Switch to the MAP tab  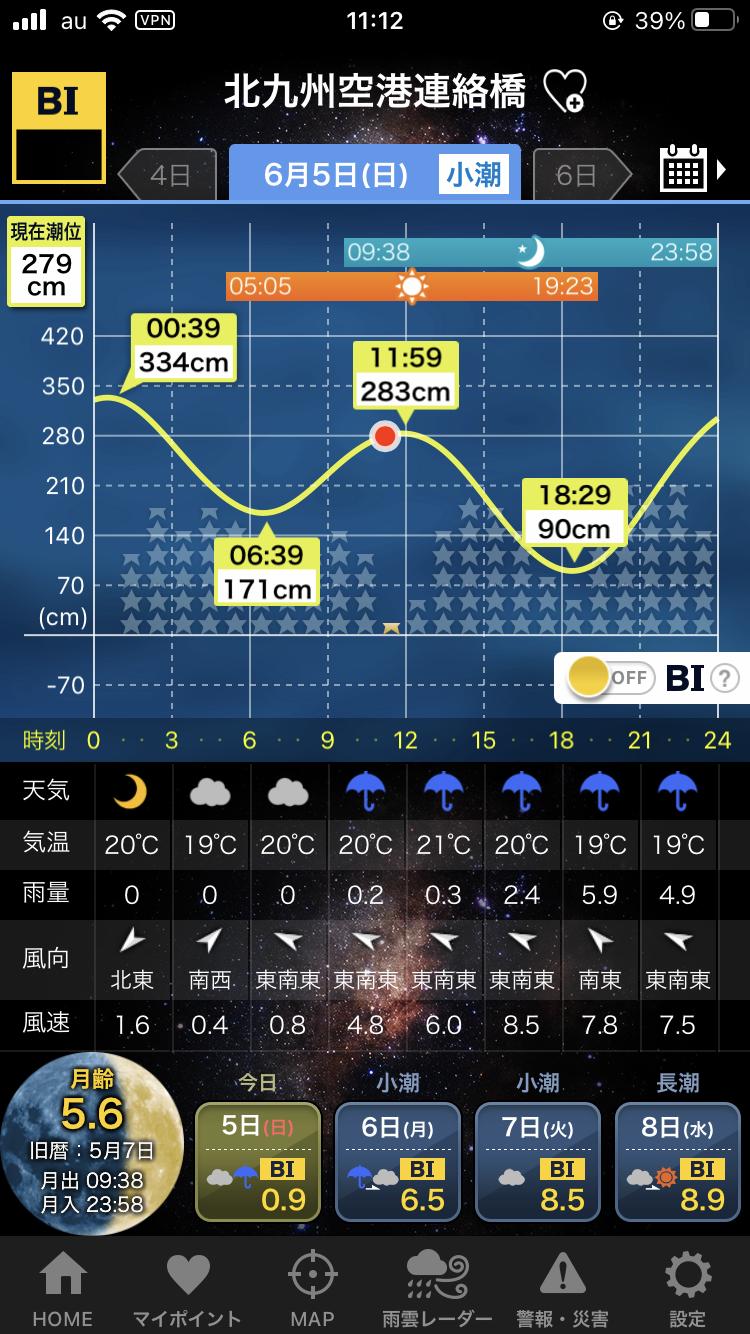312,1288
